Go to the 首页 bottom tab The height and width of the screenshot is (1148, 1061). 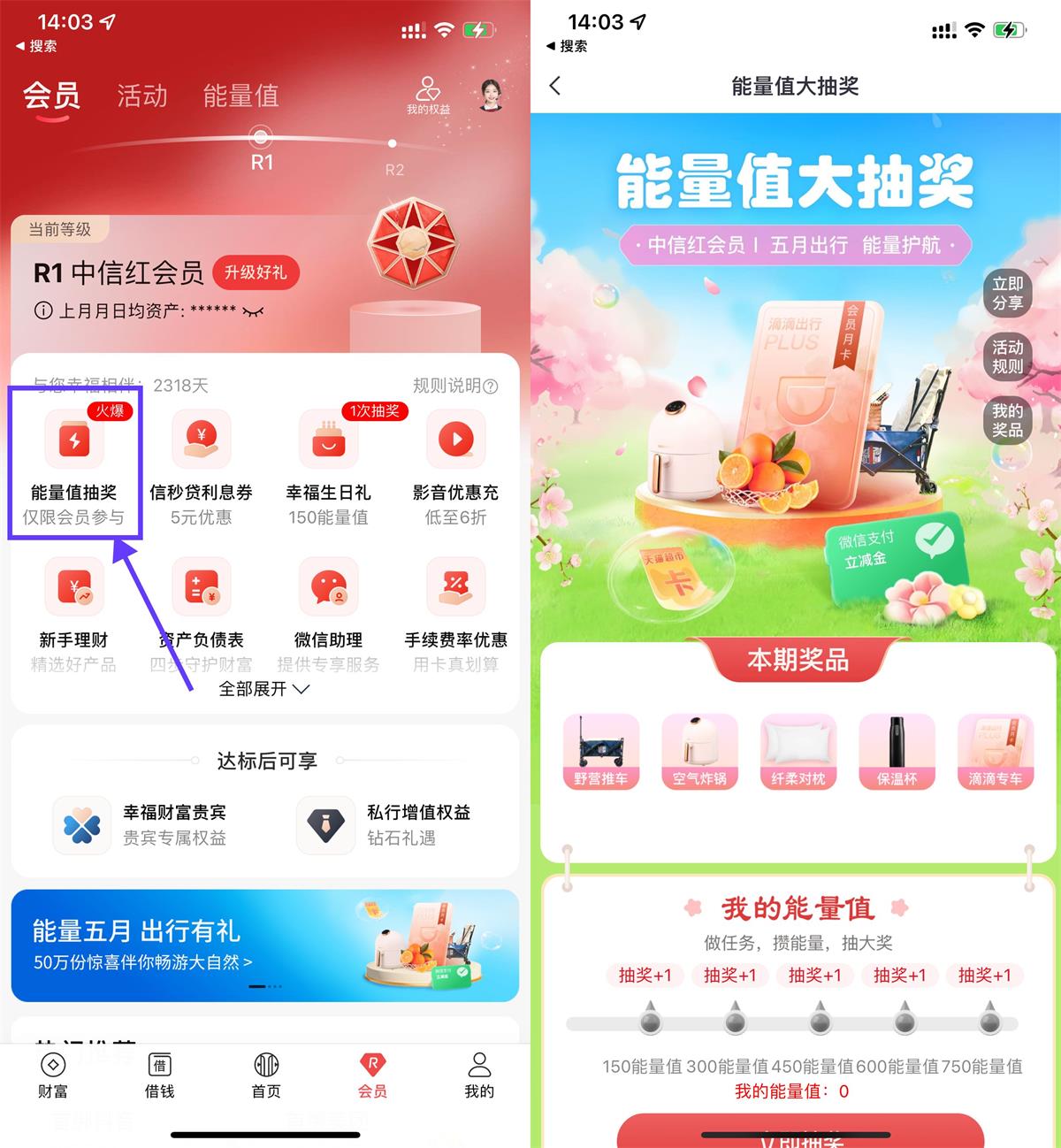click(x=266, y=1075)
